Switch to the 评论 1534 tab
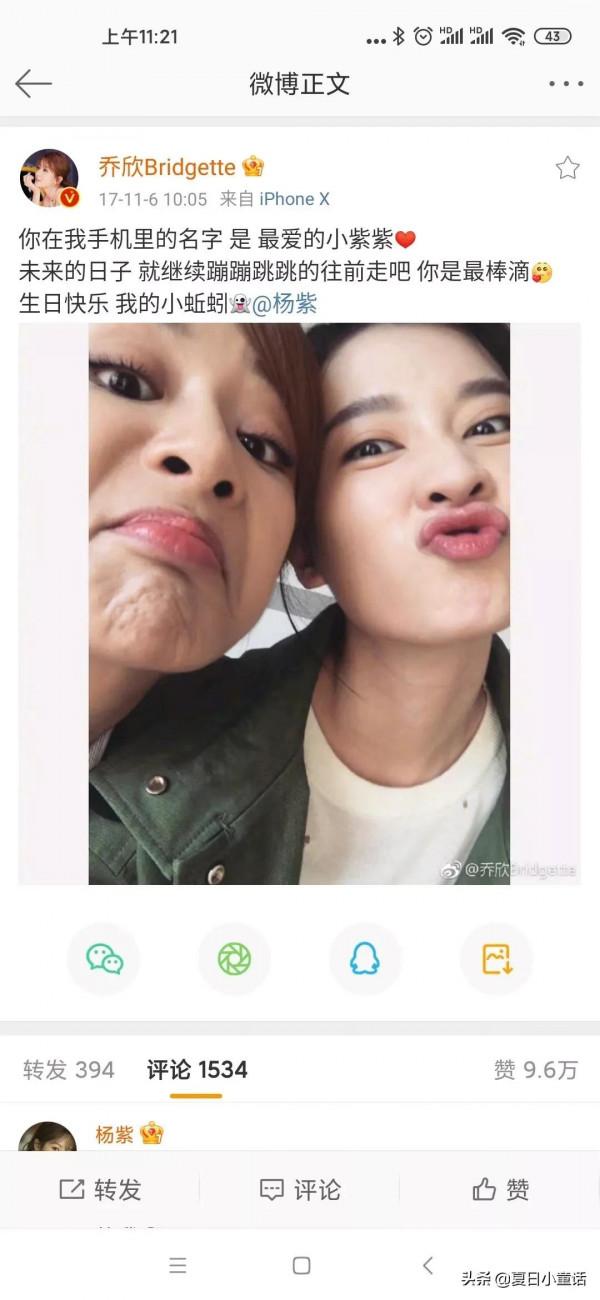600x1300 pixels. (x=197, y=1070)
